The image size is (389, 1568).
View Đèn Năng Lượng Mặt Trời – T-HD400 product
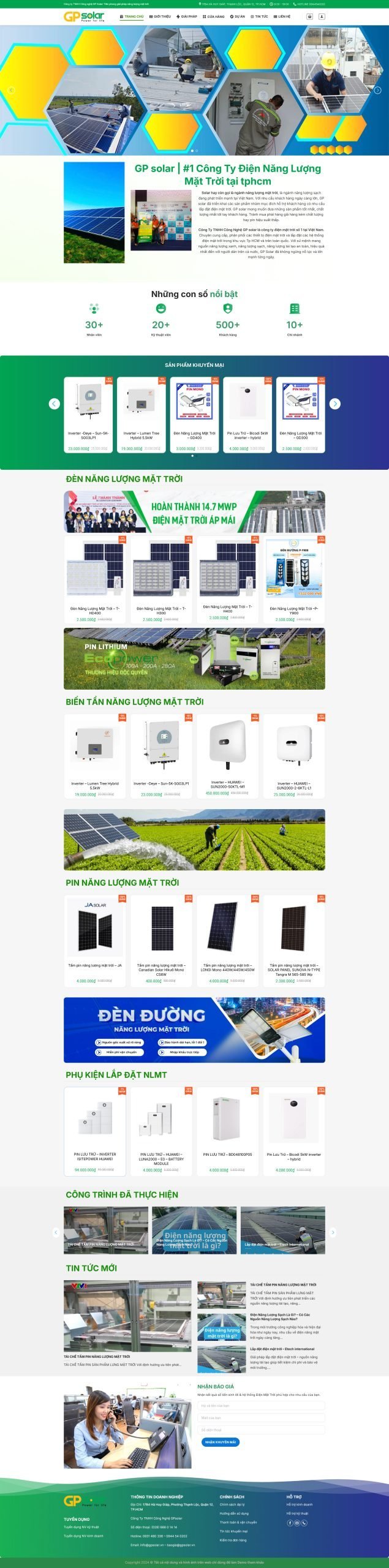(95, 610)
